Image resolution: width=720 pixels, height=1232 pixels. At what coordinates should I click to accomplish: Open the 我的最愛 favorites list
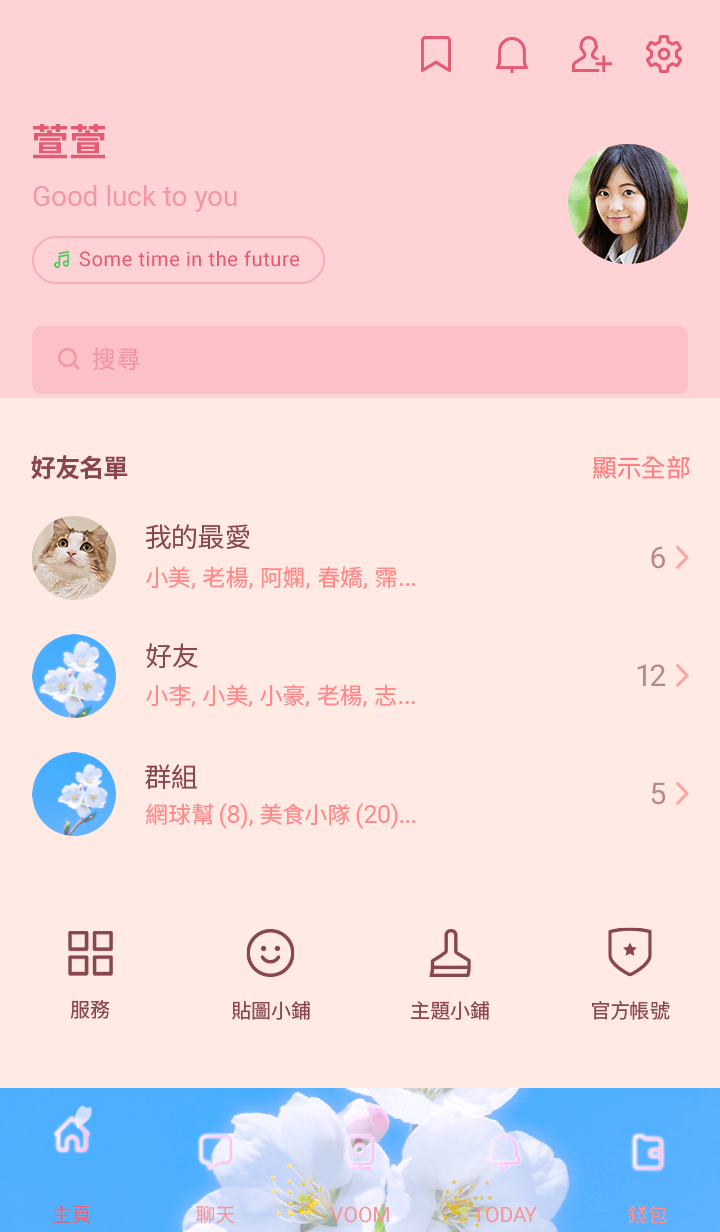click(360, 558)
